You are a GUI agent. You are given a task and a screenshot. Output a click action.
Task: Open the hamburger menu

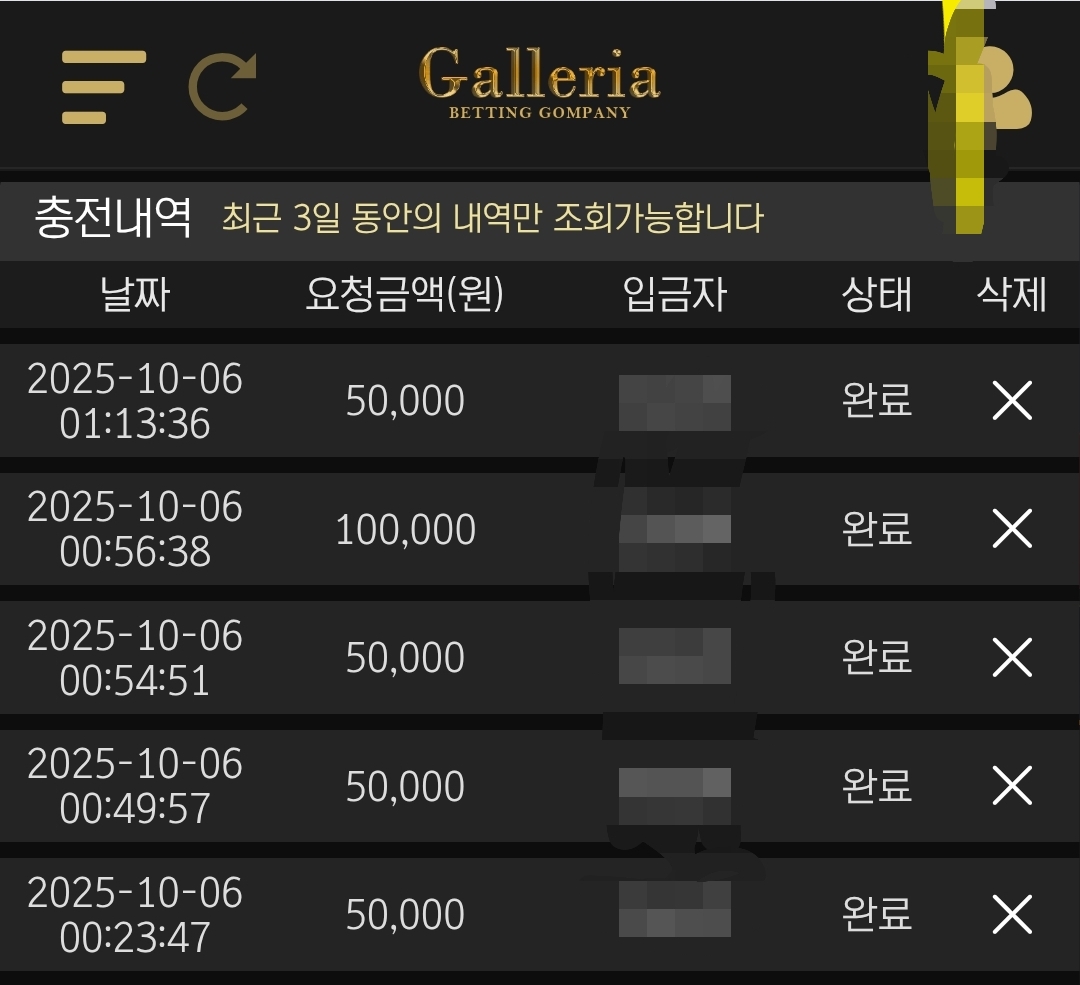103,88
